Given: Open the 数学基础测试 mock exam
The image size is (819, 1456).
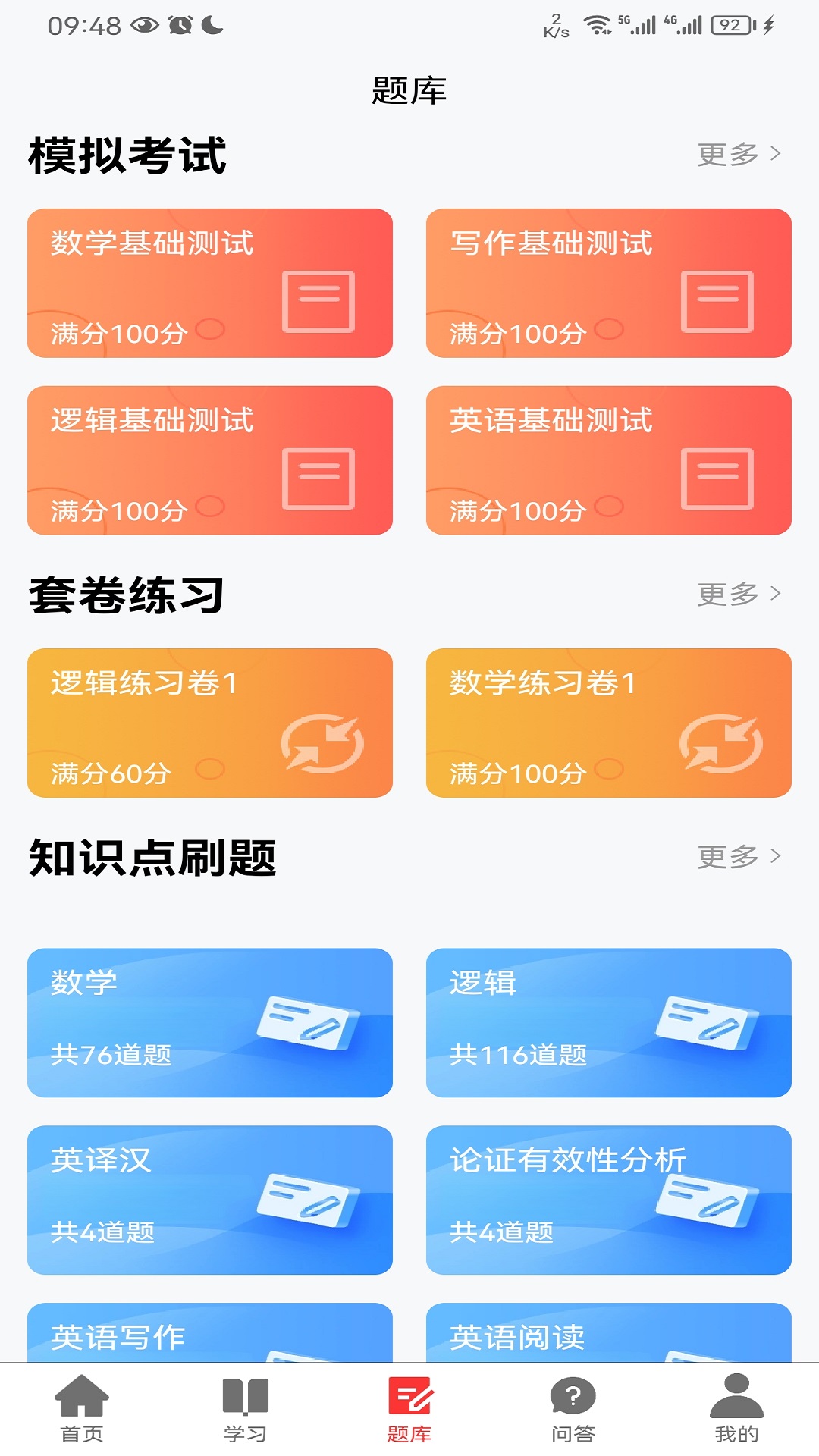Looking at the screenshot, I should pyautogui.click(x=210, y=283).
